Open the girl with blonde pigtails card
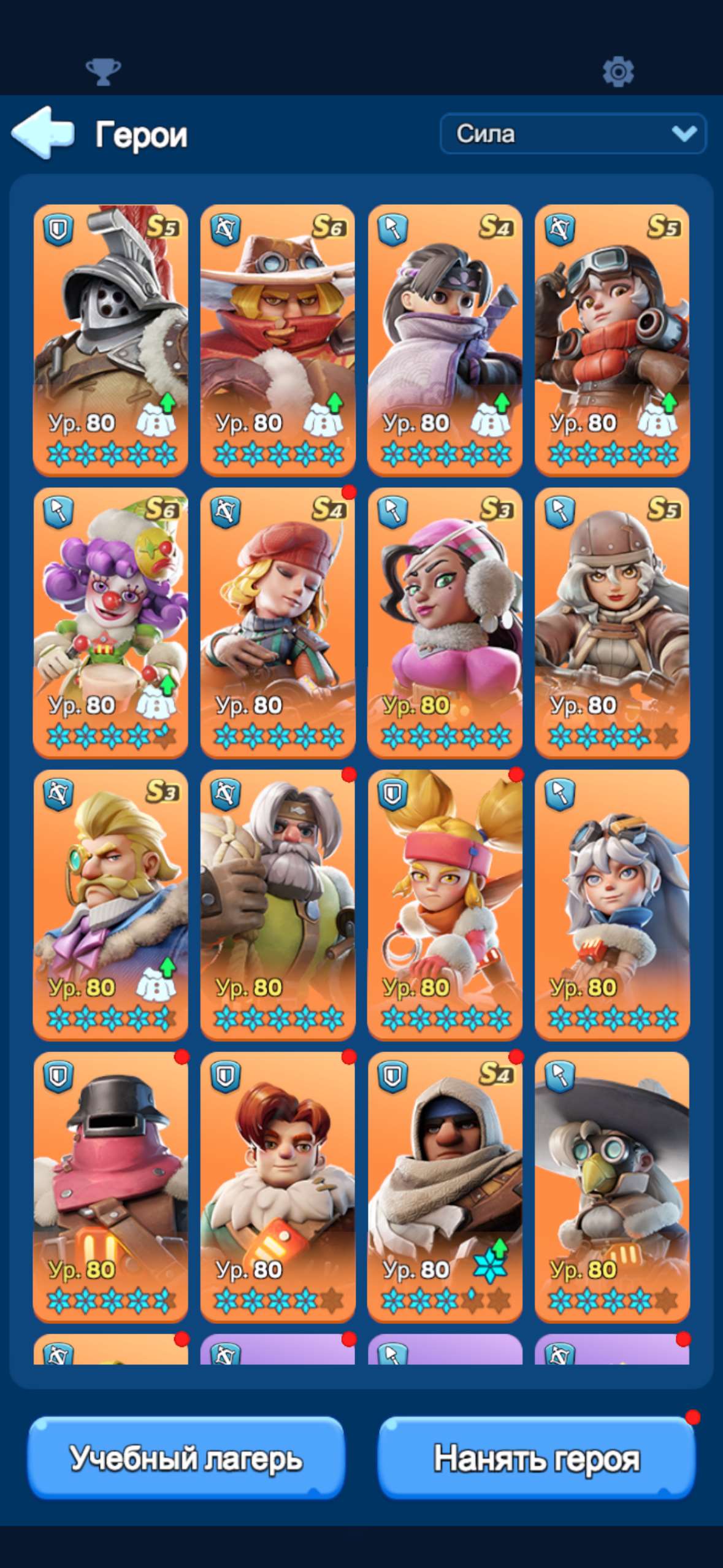 click(x=445, y=905)
